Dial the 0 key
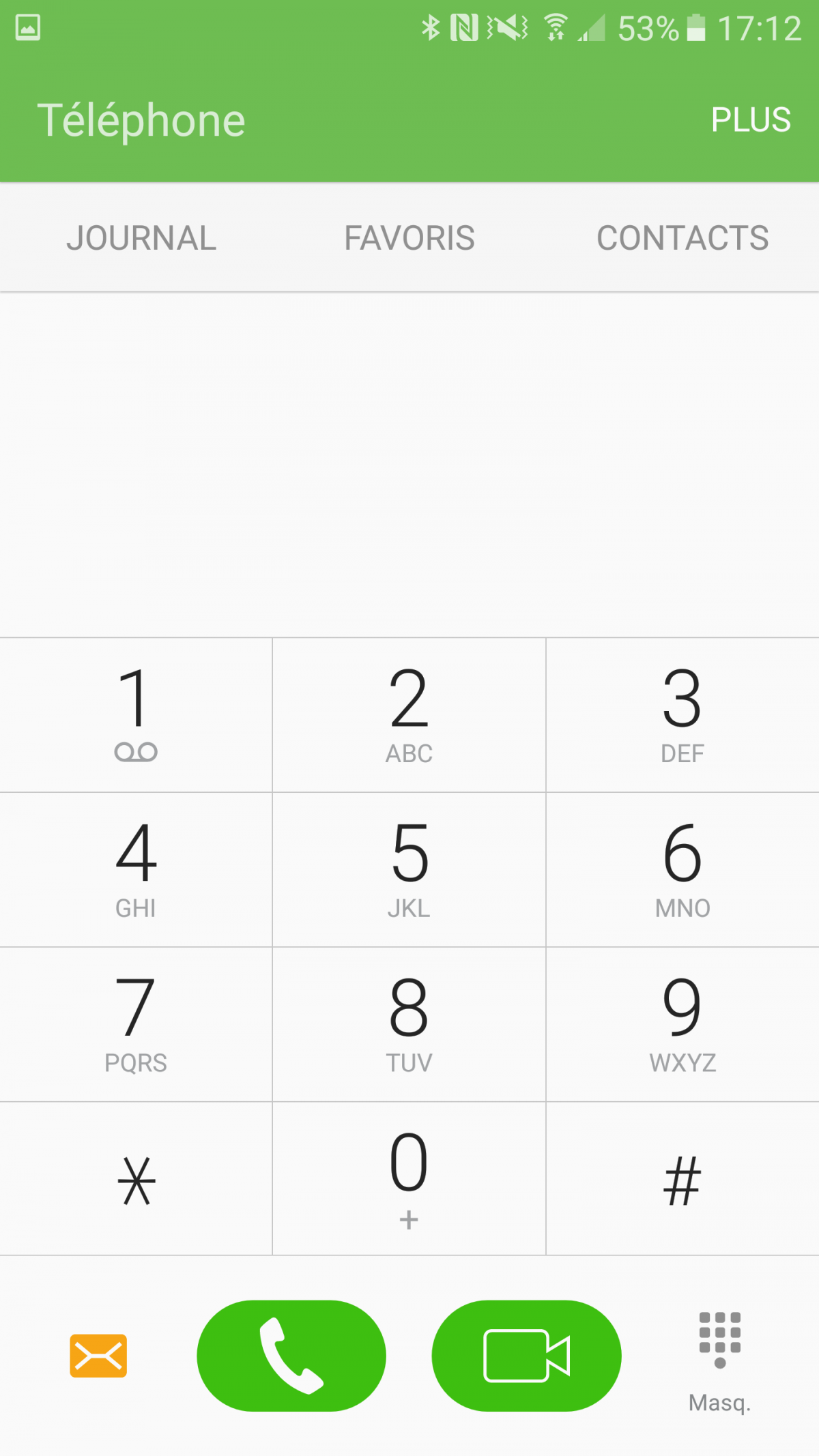 point(409,1179)
